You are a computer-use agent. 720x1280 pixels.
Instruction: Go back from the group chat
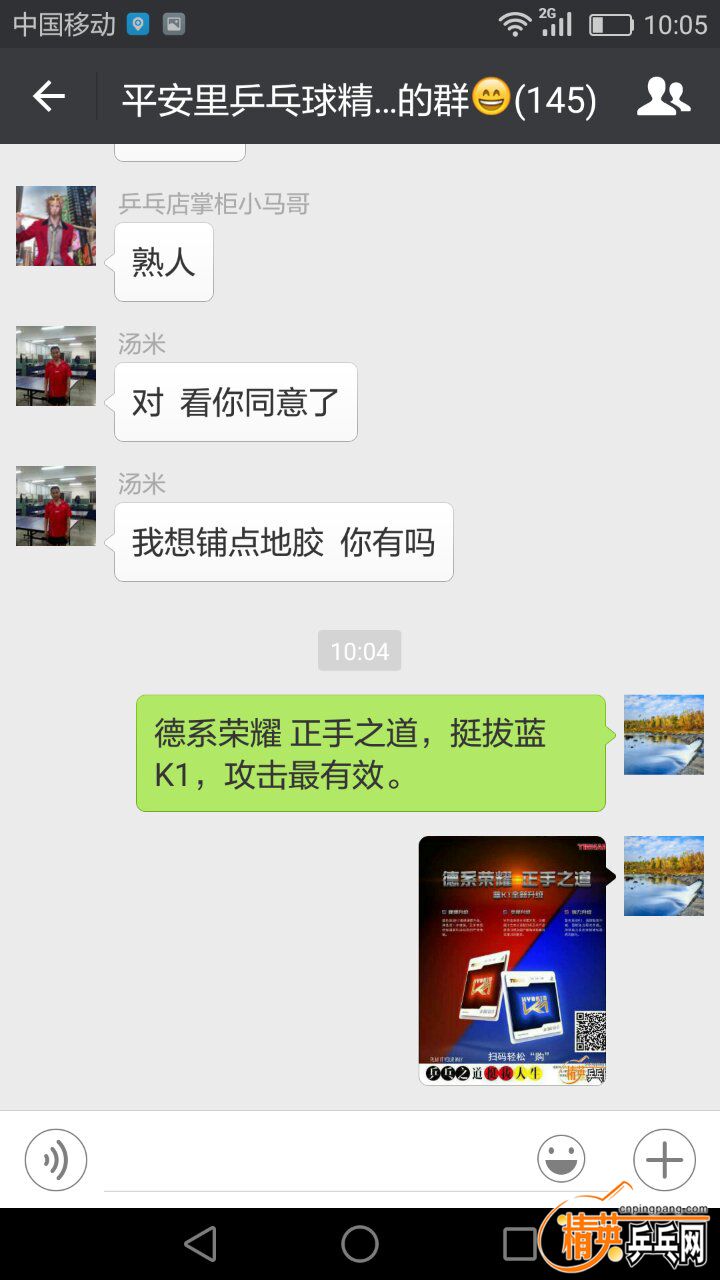point(48,97)
